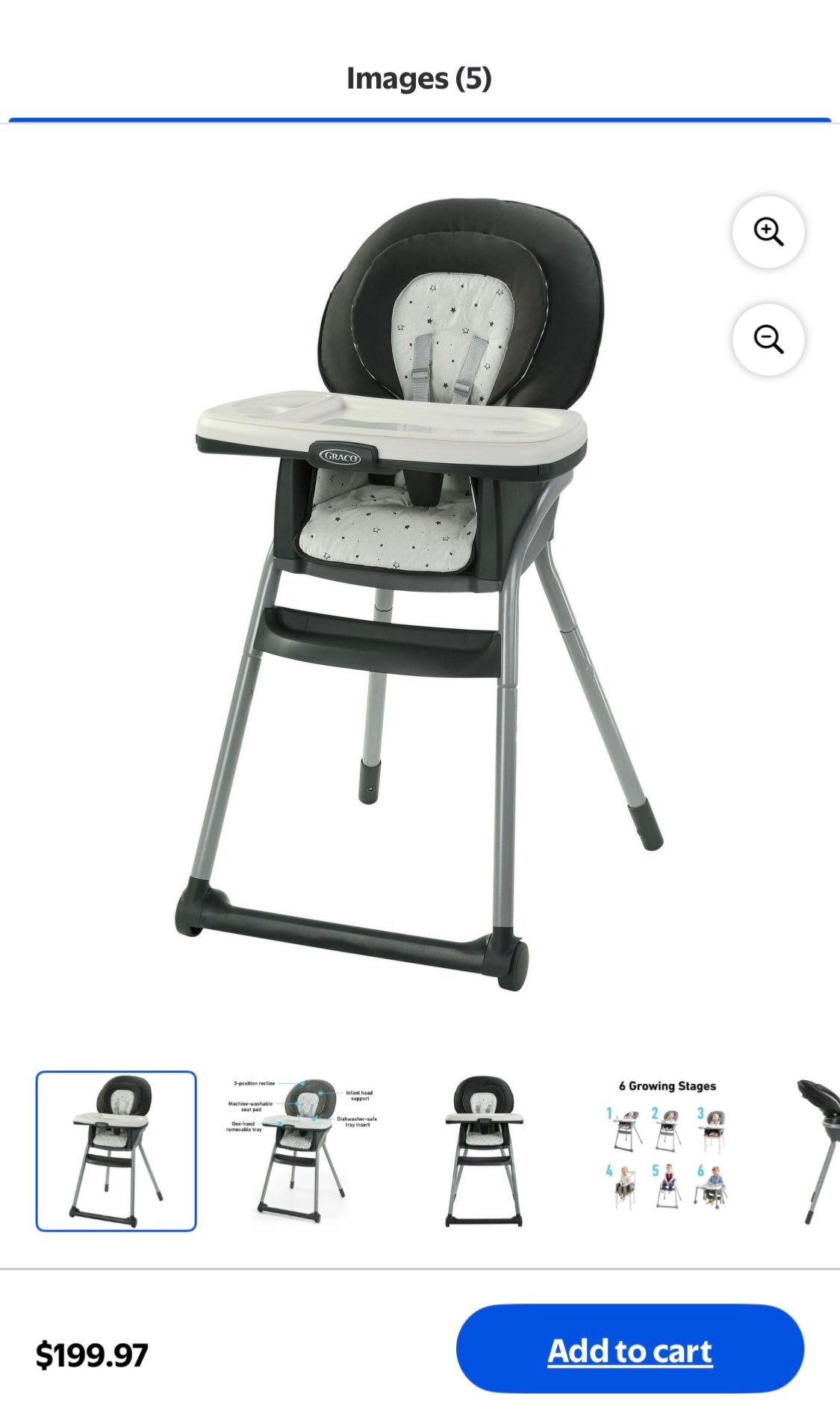
Task: Open the 6 Growing Stages thumbnail
Action: [667, 1149]
